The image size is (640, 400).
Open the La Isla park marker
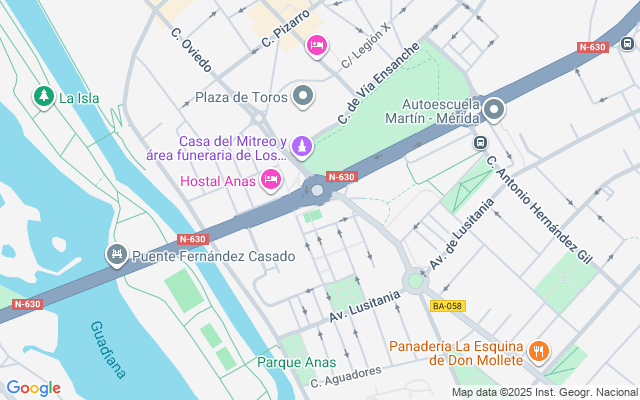tap(43, 96)
